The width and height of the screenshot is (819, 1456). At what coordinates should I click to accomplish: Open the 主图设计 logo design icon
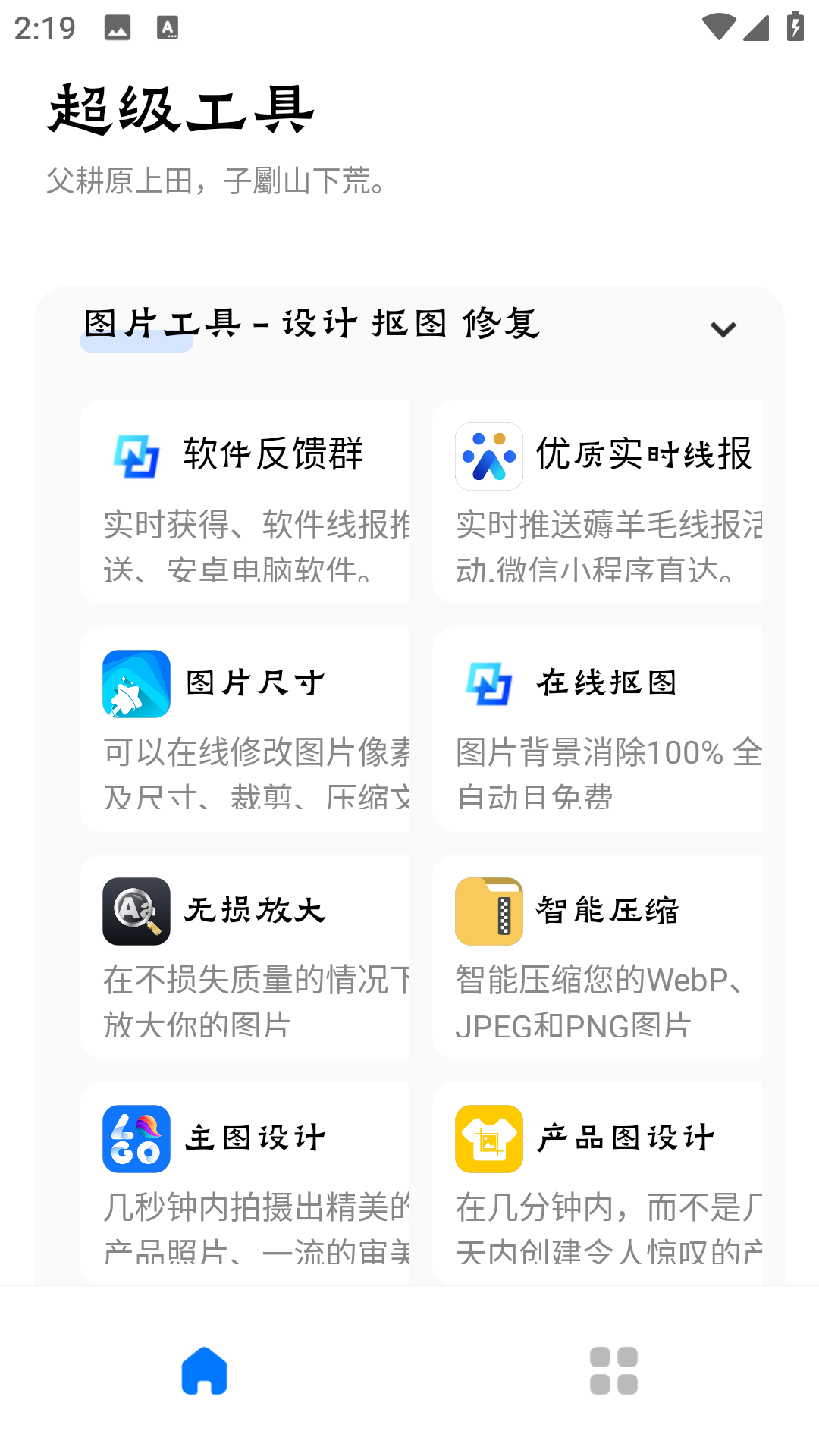135,1137
